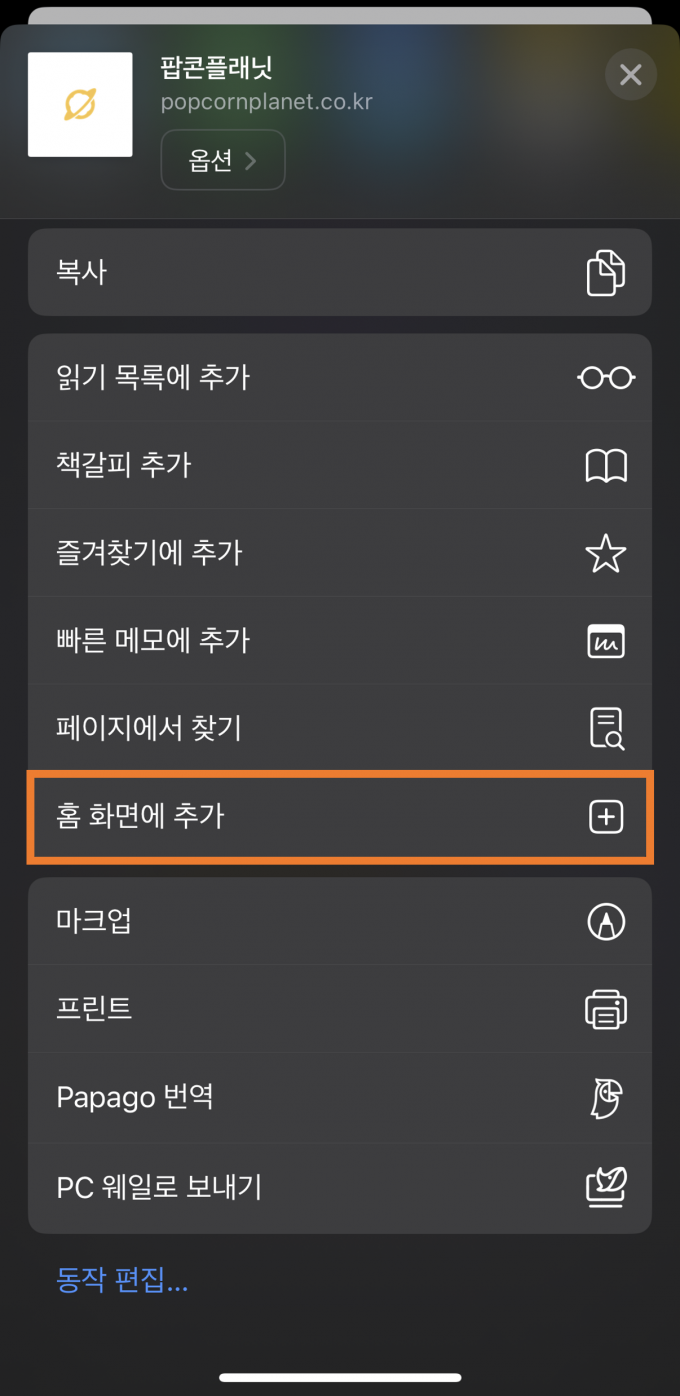The image size is (680, 1396).
Task: Select 즐겨찾기에 추가
Action: pyautogui.click(x=340, y=553)
